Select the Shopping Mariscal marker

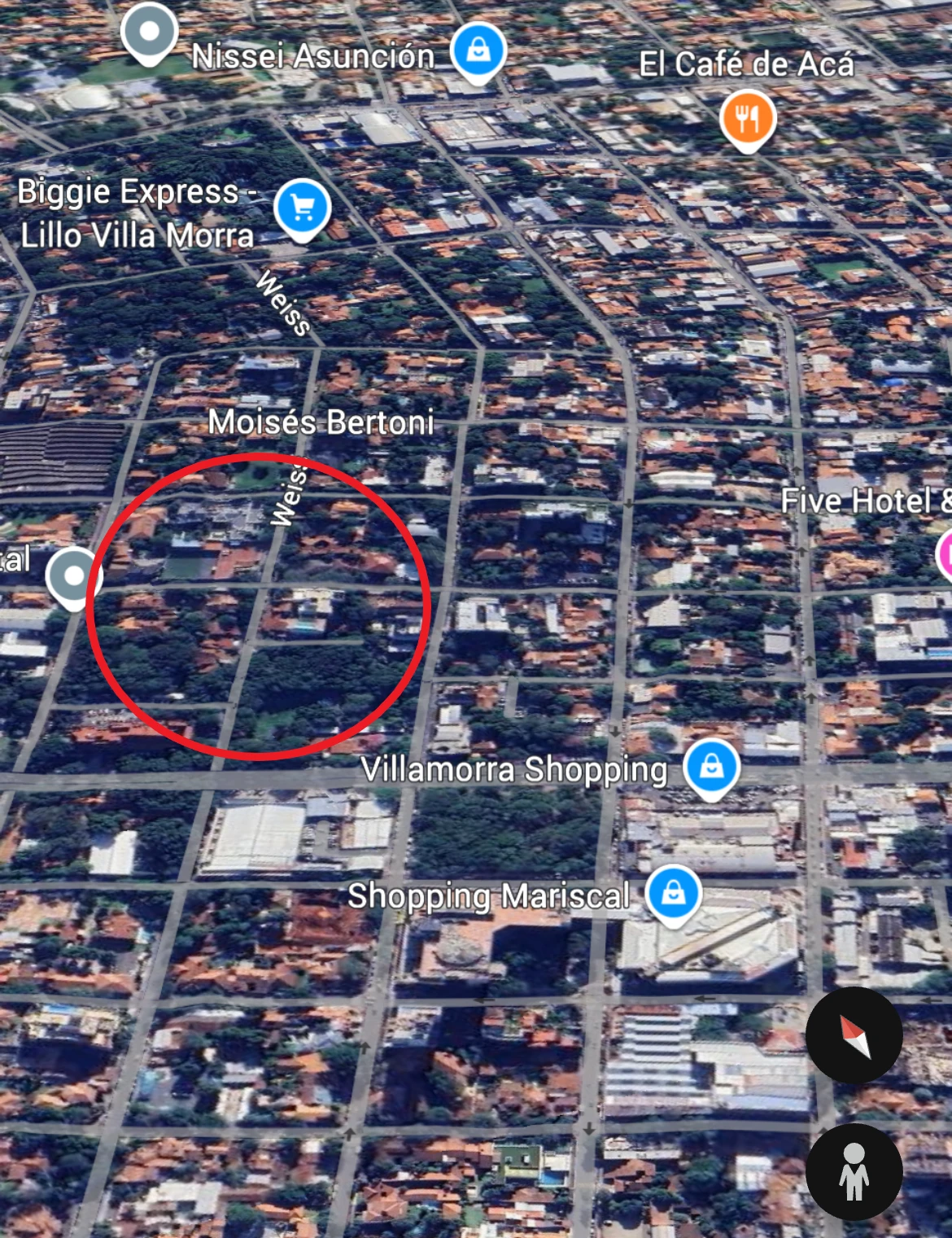coord(673,894)
